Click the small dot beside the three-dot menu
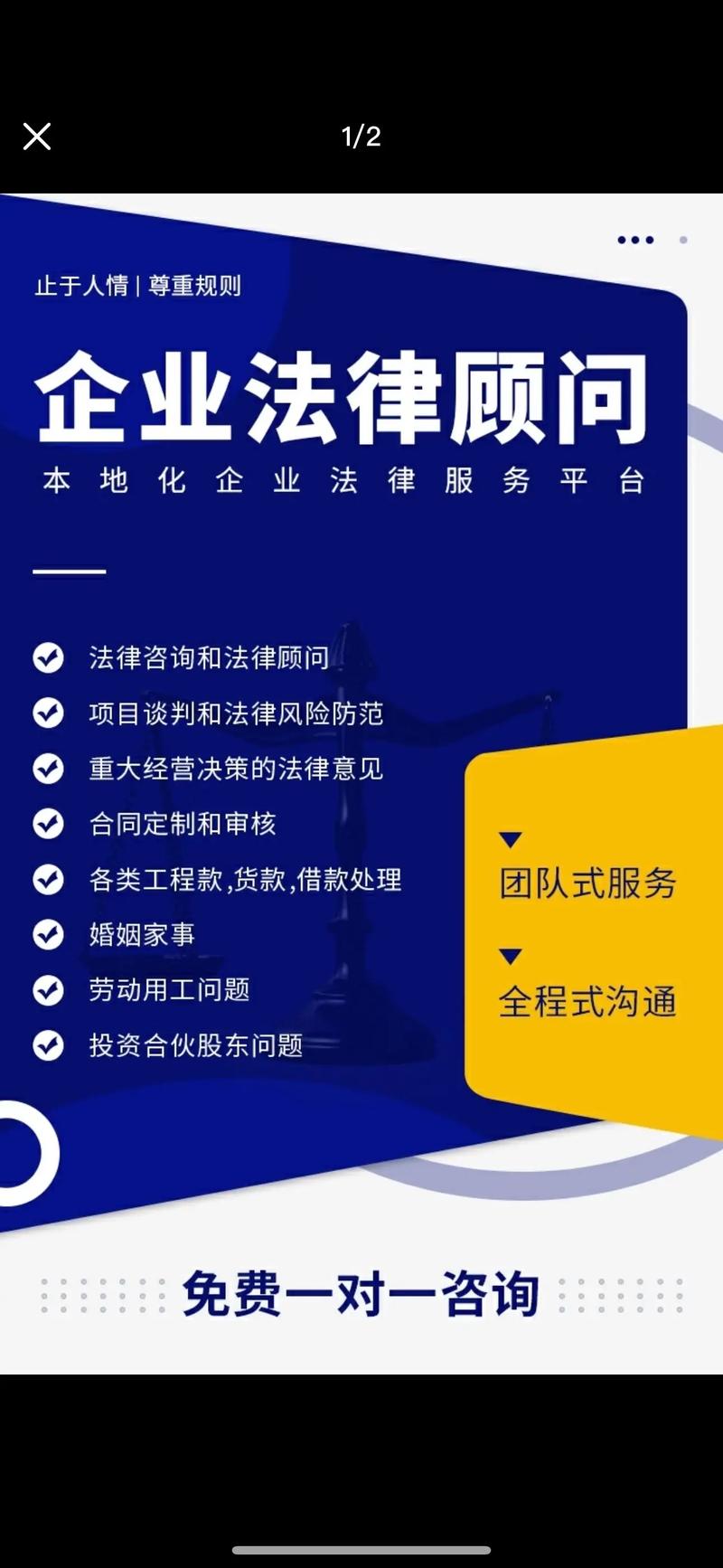This screenshot has width=723, height=1568. [683, 240]
